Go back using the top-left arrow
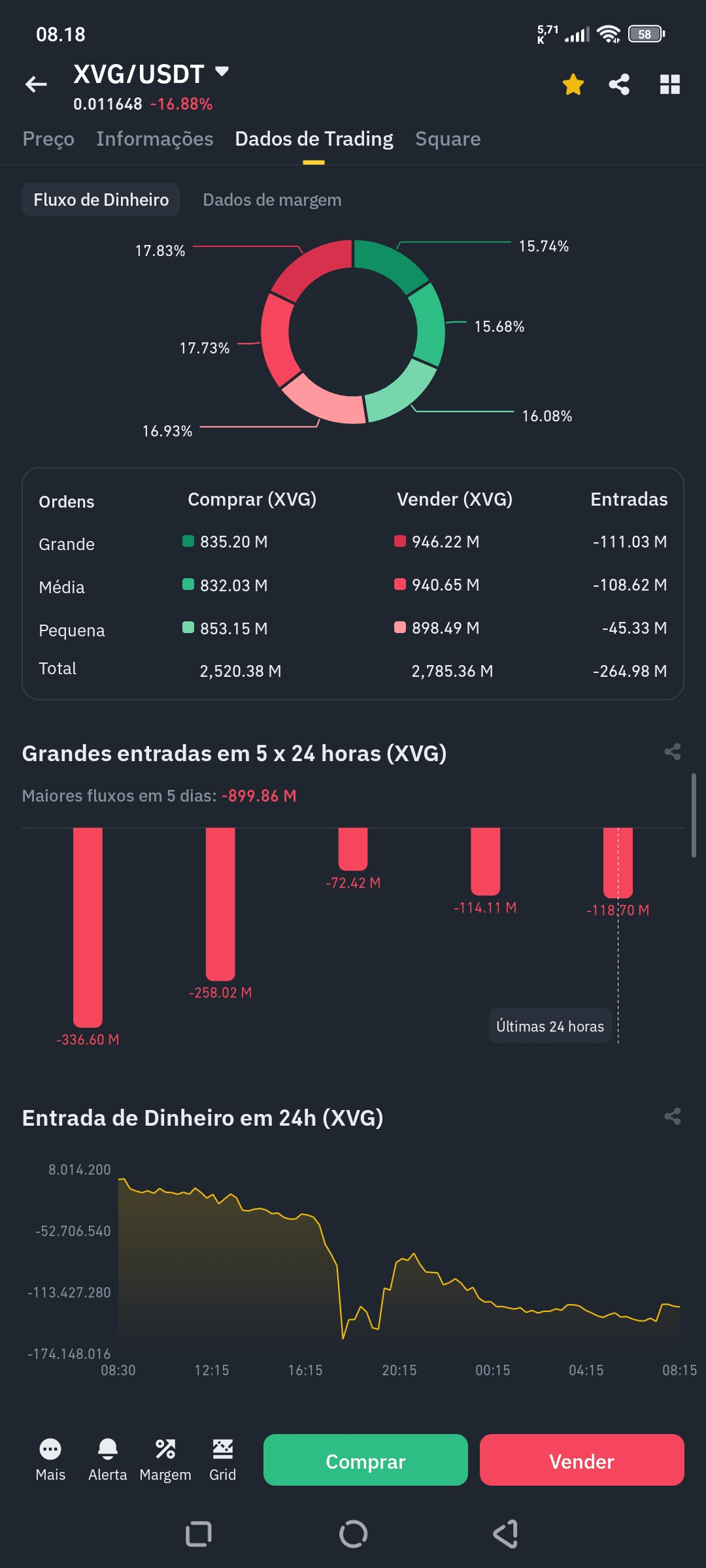This screenshot has height=1568, width=706. tap(36, 84)
